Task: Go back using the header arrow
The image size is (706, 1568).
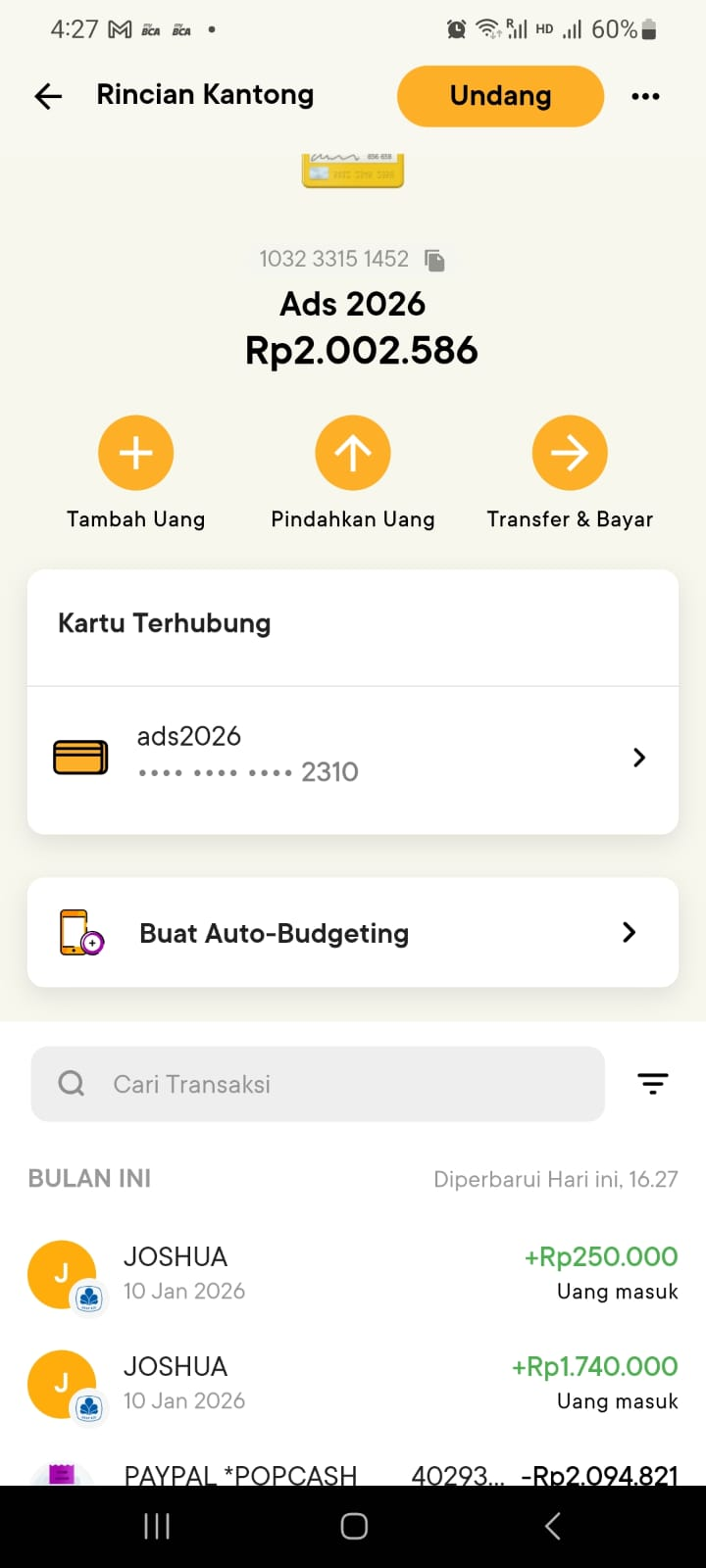Action: coord(48,96)
